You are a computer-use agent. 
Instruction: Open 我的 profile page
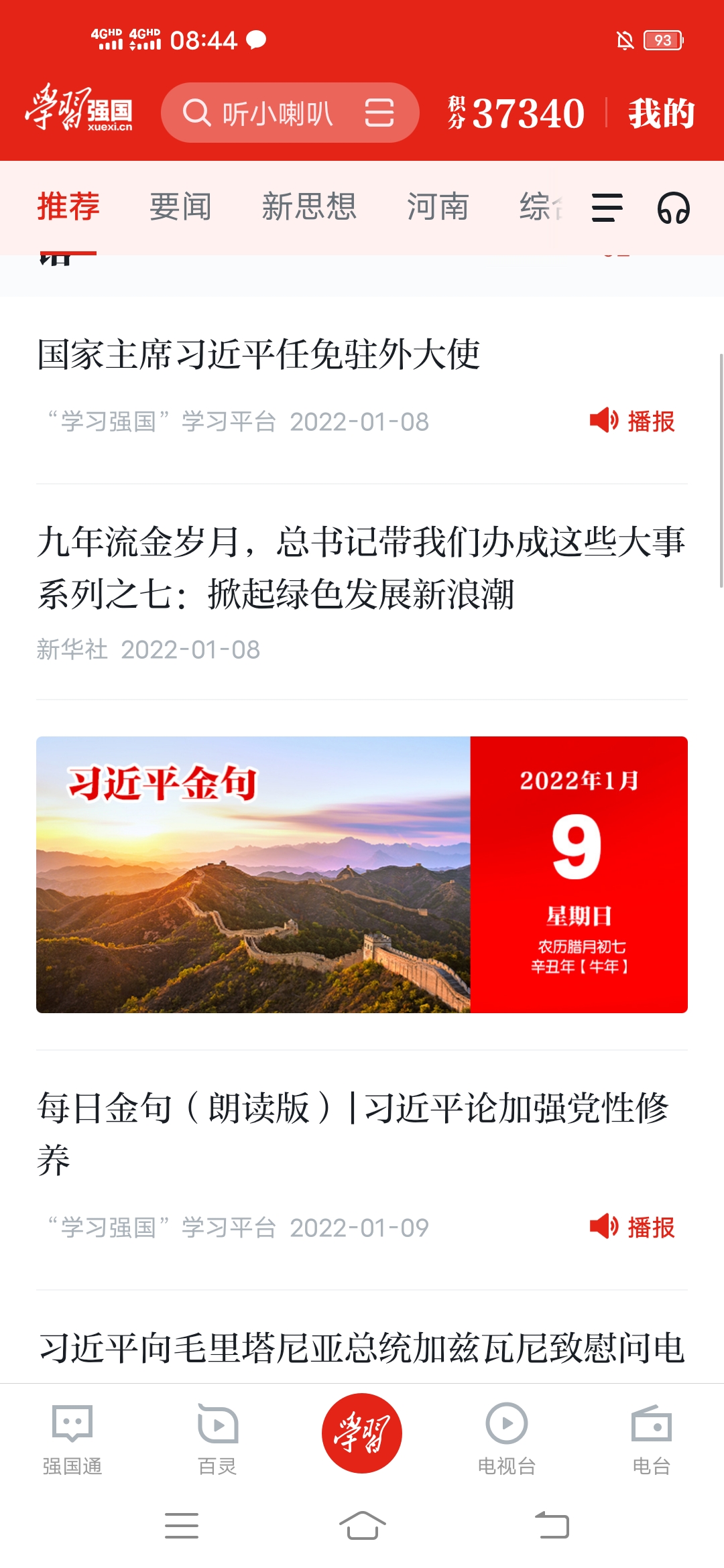(660, 113)
